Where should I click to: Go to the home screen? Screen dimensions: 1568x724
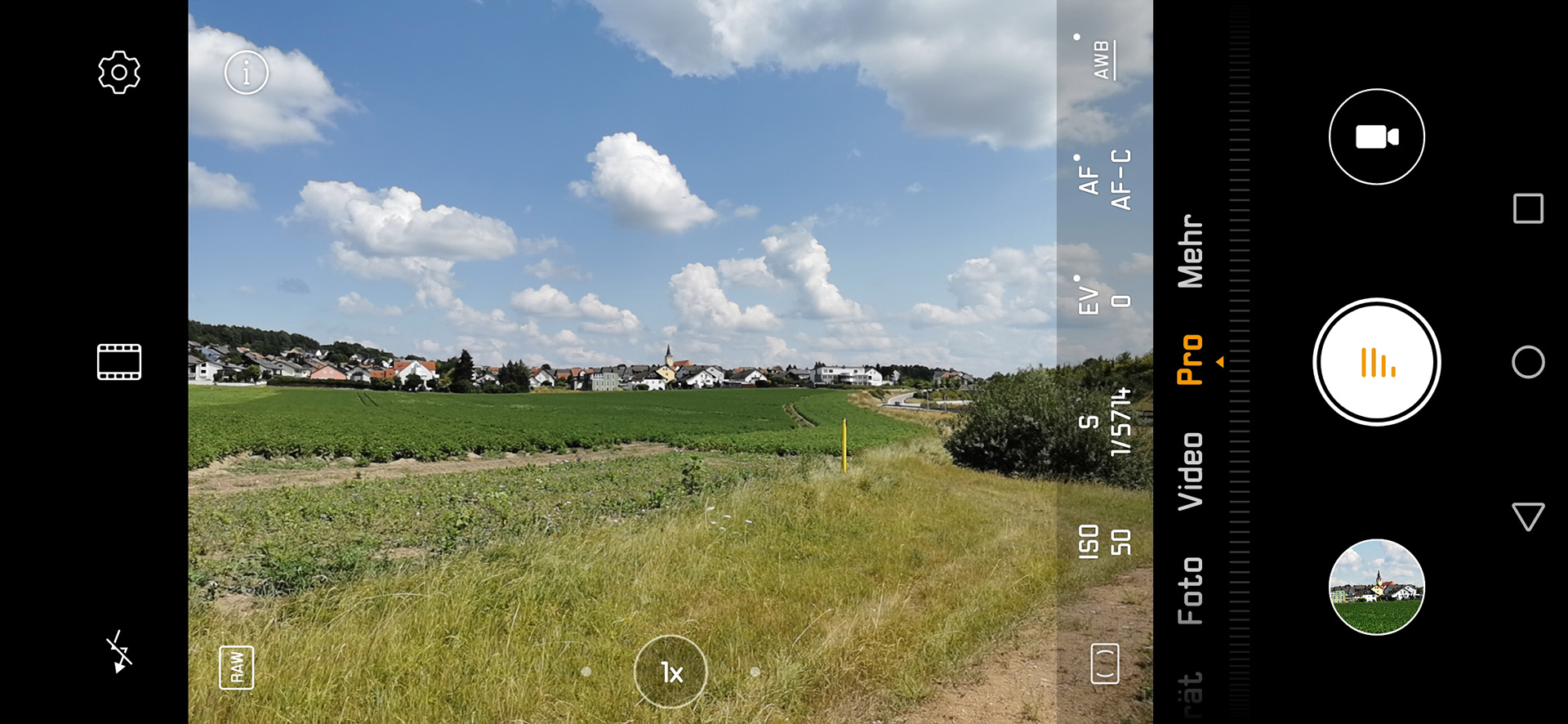(1527, 362)
